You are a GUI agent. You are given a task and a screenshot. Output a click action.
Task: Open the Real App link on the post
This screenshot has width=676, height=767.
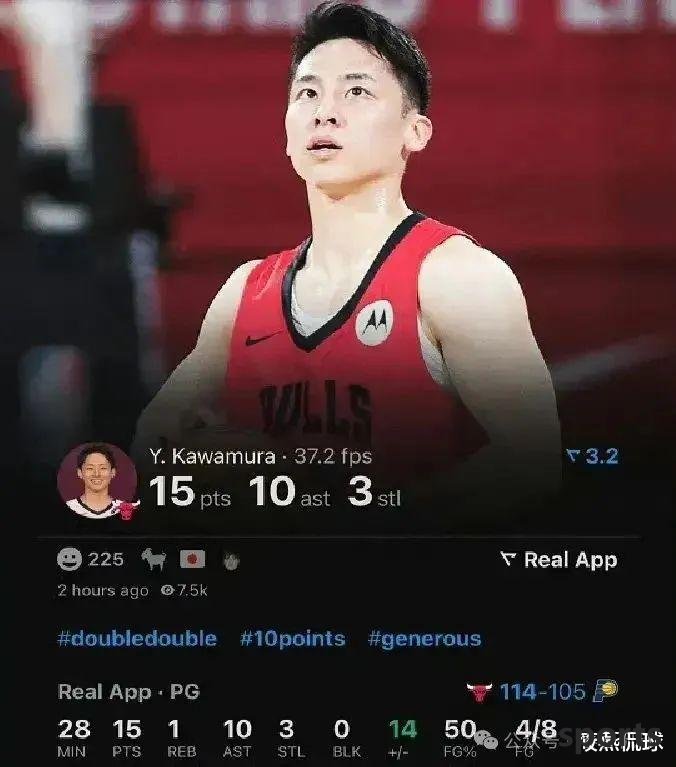tap(559, 560)
